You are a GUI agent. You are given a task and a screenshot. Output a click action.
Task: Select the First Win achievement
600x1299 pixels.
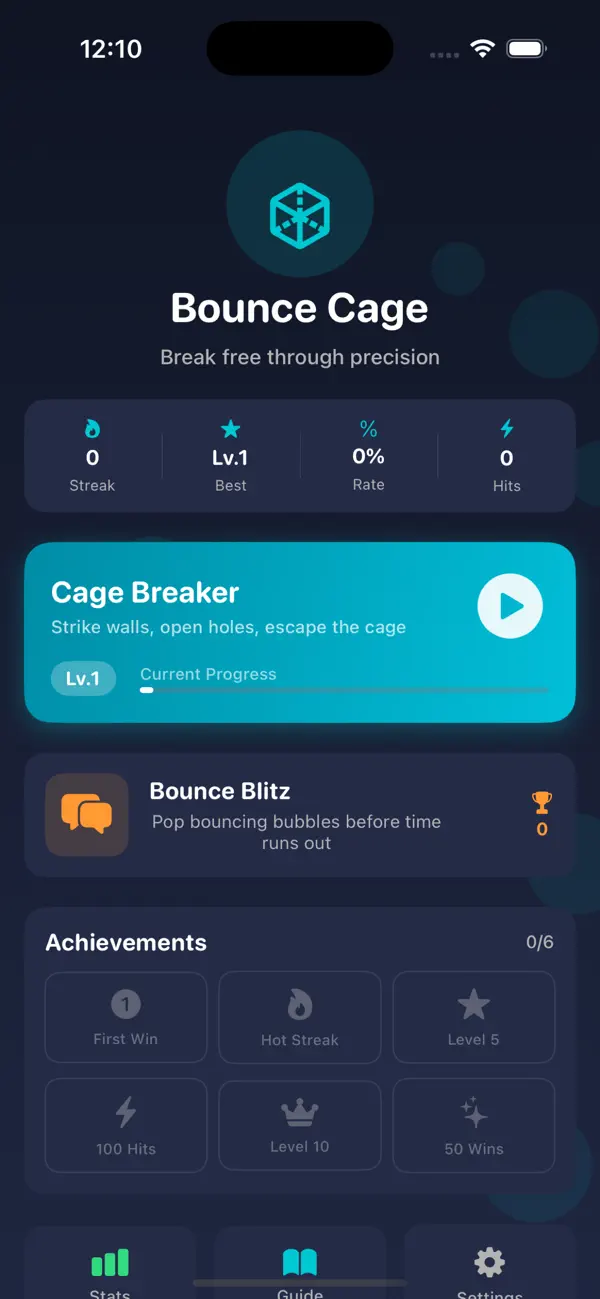coord(126,1017)
